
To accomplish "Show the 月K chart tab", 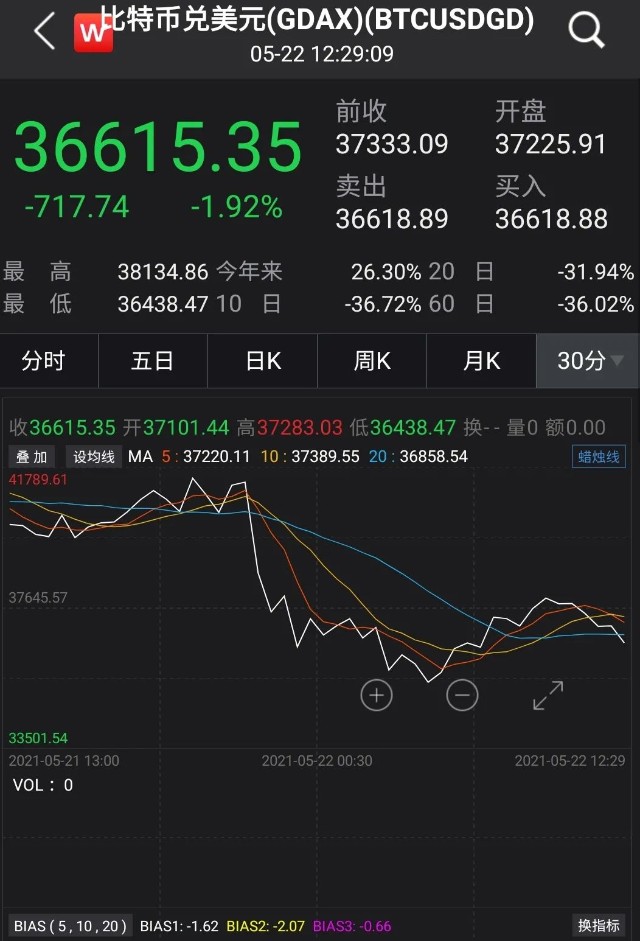I will (x=481, y=361).
